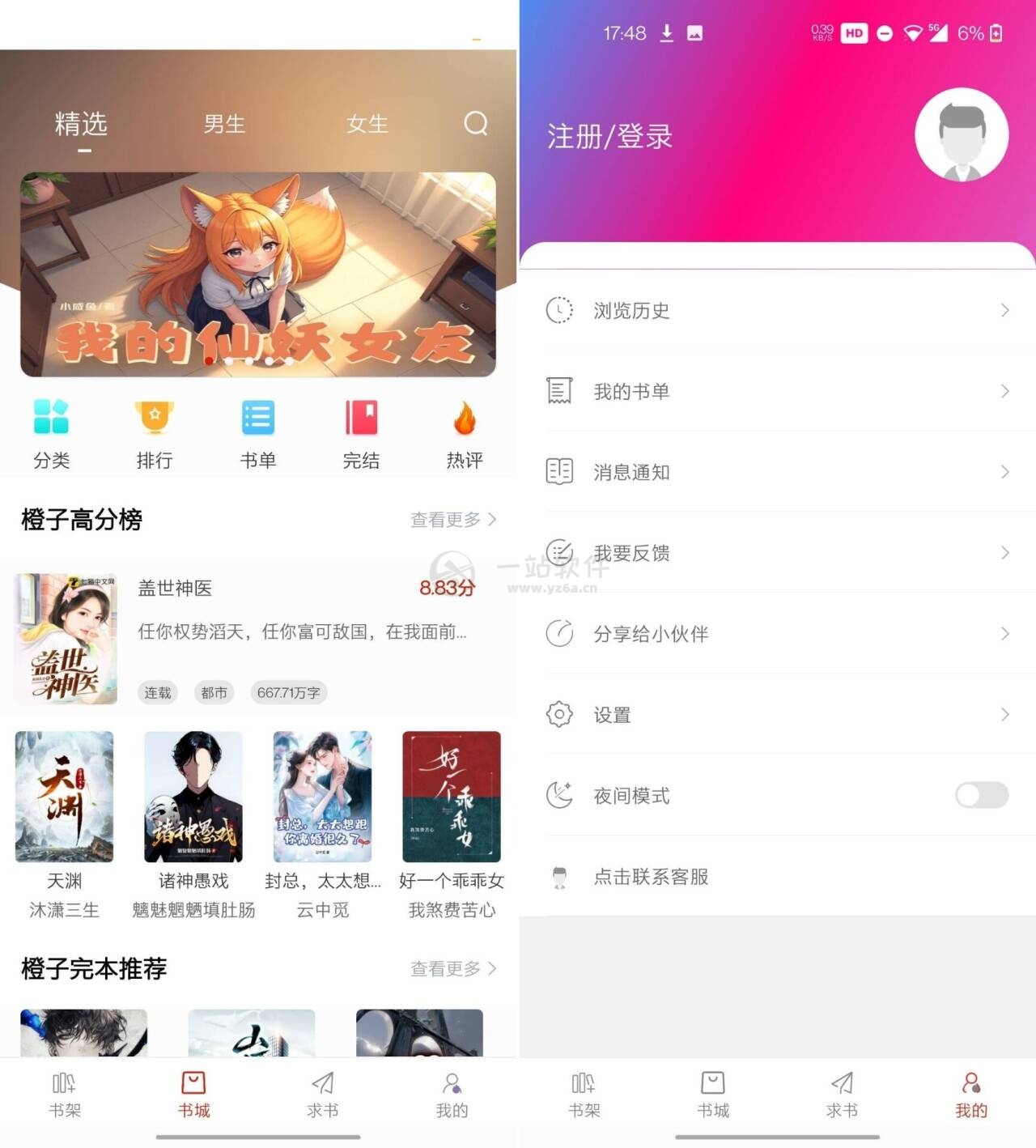Viewport: 1036px width, 1148px height.
Task: View more of 橙子高分榜
Action: [x=452, y=520]
